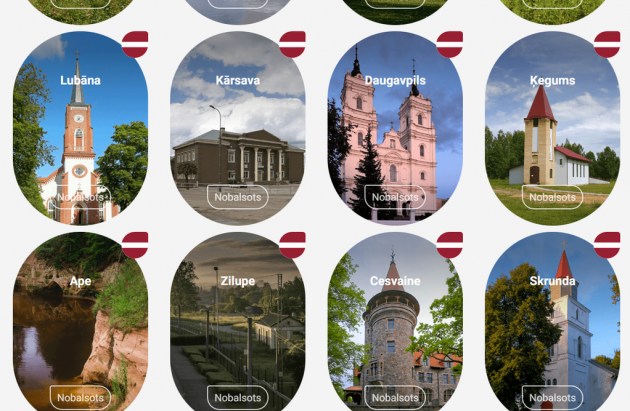The width and height of the screenshot is (630, 411).
Task: Tap Nobalsots button on Lubāna card
Action: pos(80,197)
